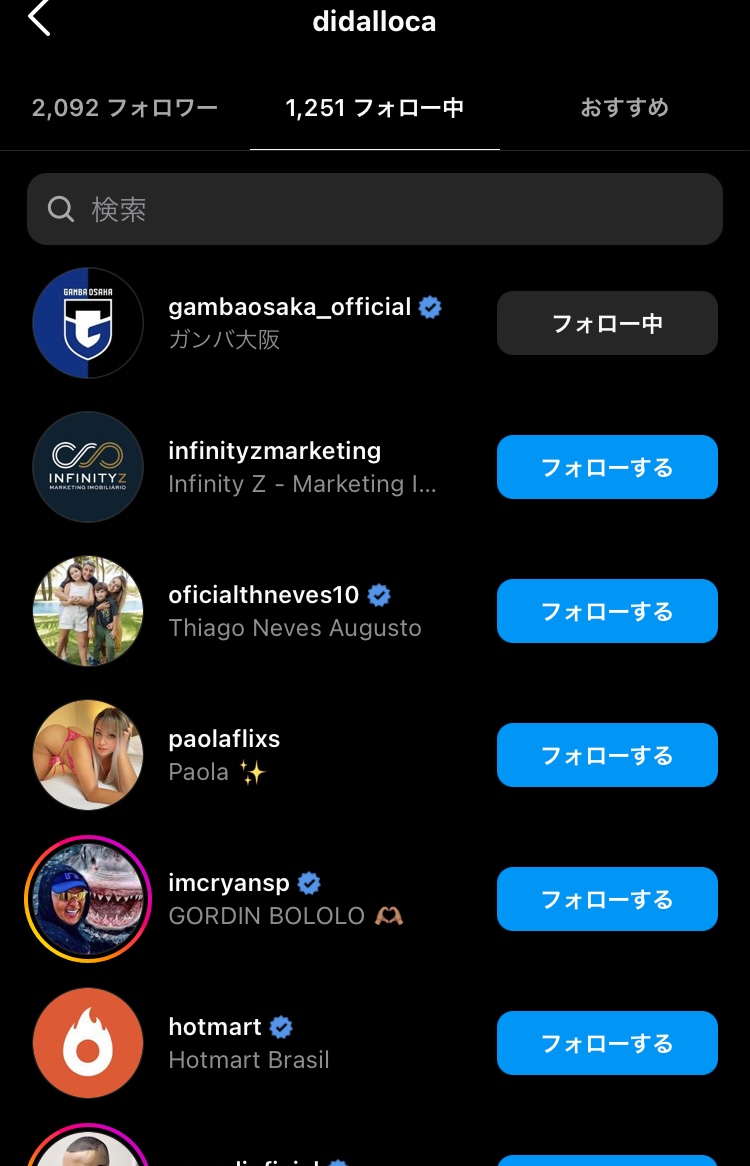Tap フォロー中 button for gambaosaka_official
Viewport: 750px width, 1166px height.
coord(607,323)
